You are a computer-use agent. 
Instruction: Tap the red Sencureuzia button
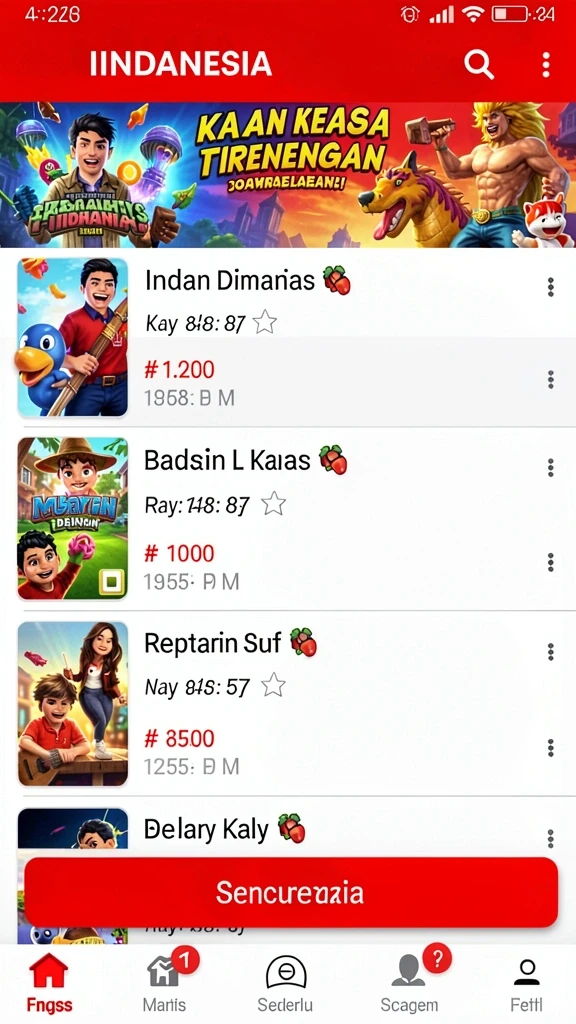[x=291, y=893]
